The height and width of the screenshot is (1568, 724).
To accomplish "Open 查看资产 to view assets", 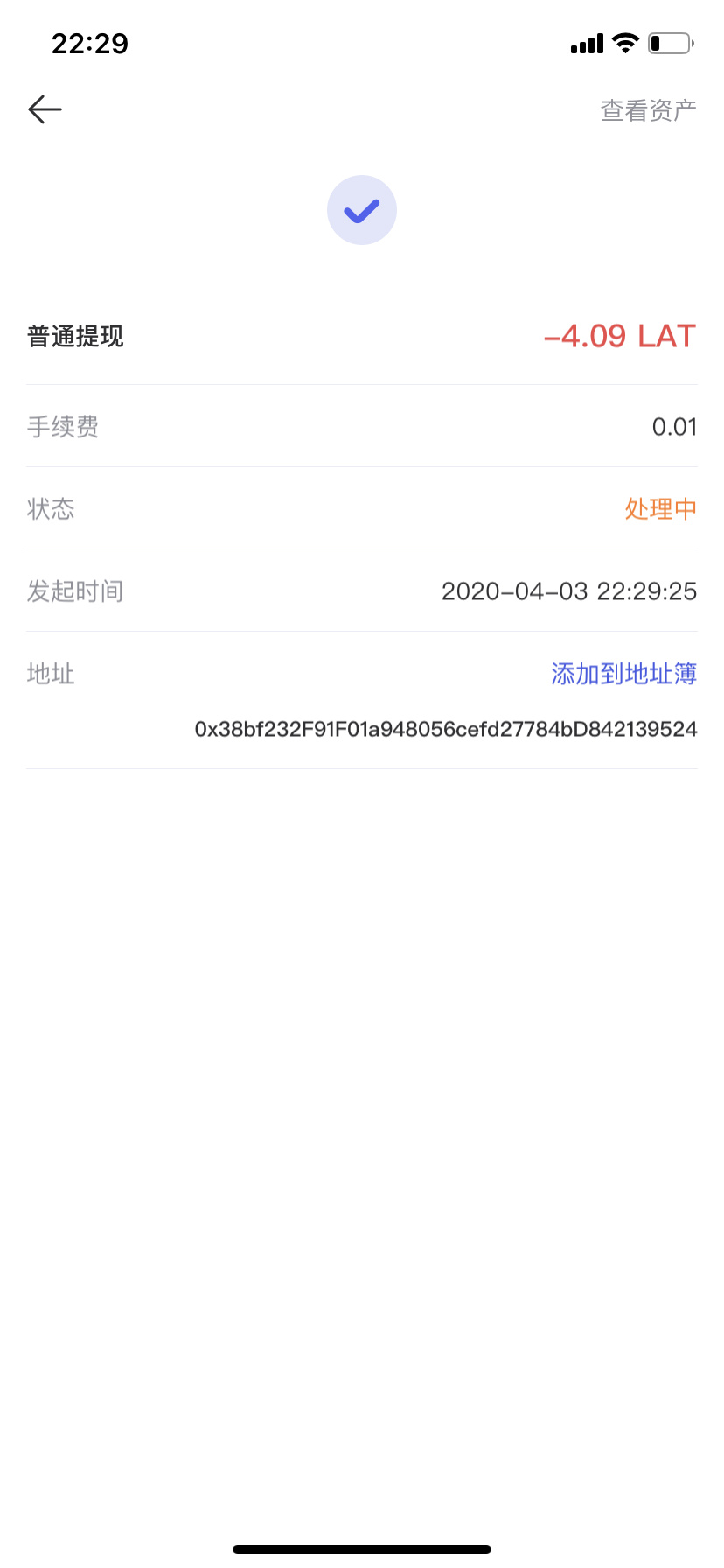I will 648,110.
